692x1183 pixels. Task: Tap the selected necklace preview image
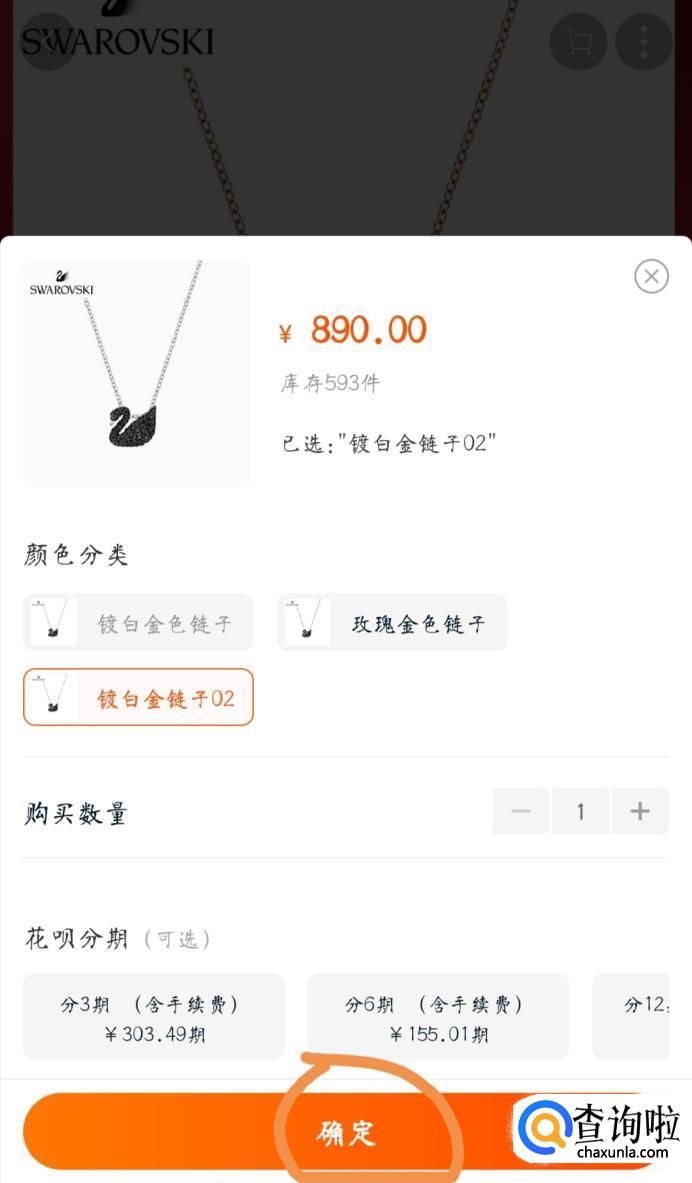pyautogui.click(x=137, y=374)
